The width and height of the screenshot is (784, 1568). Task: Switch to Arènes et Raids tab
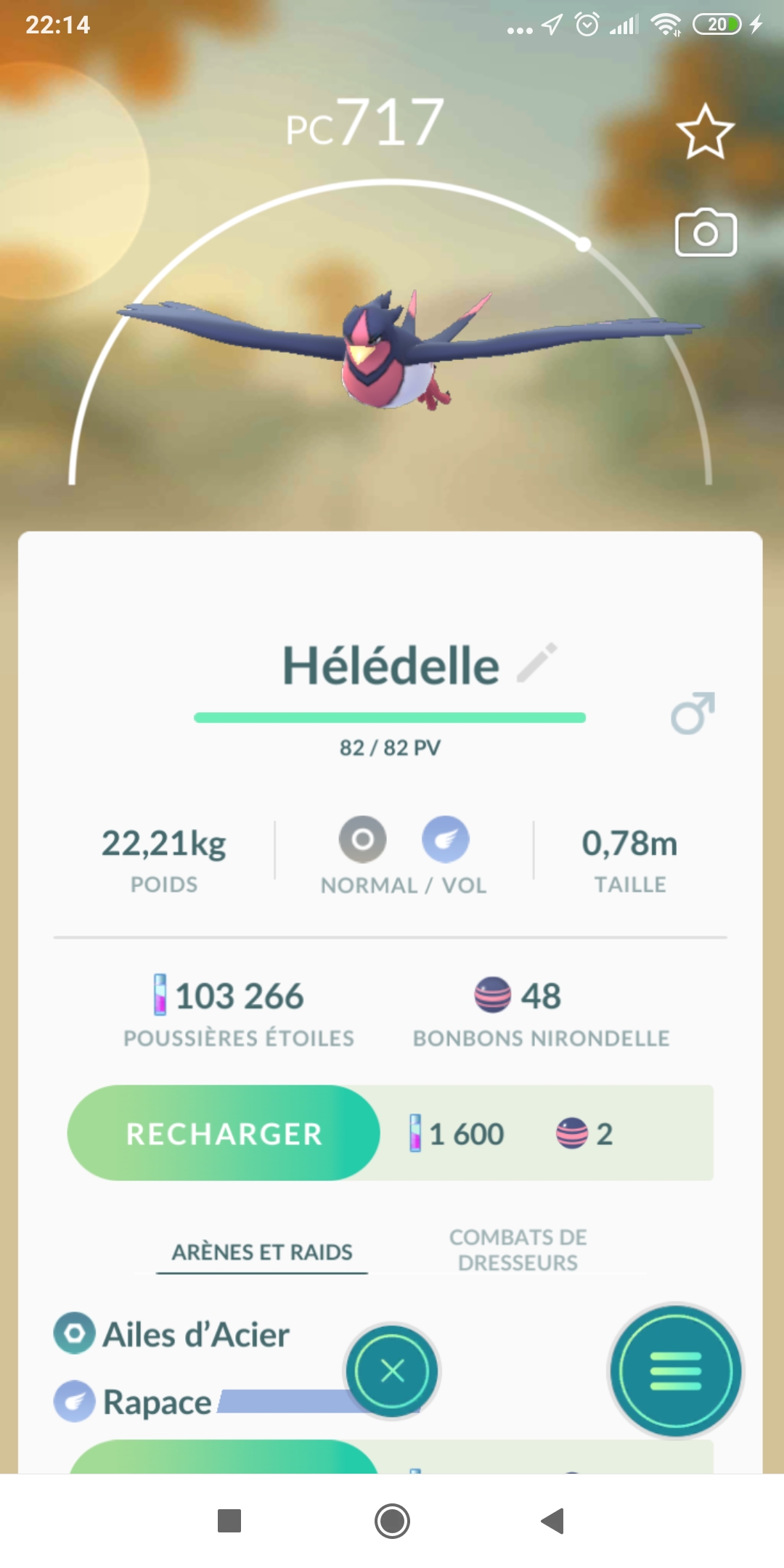pyautogui.click(x=262, y=1252)
